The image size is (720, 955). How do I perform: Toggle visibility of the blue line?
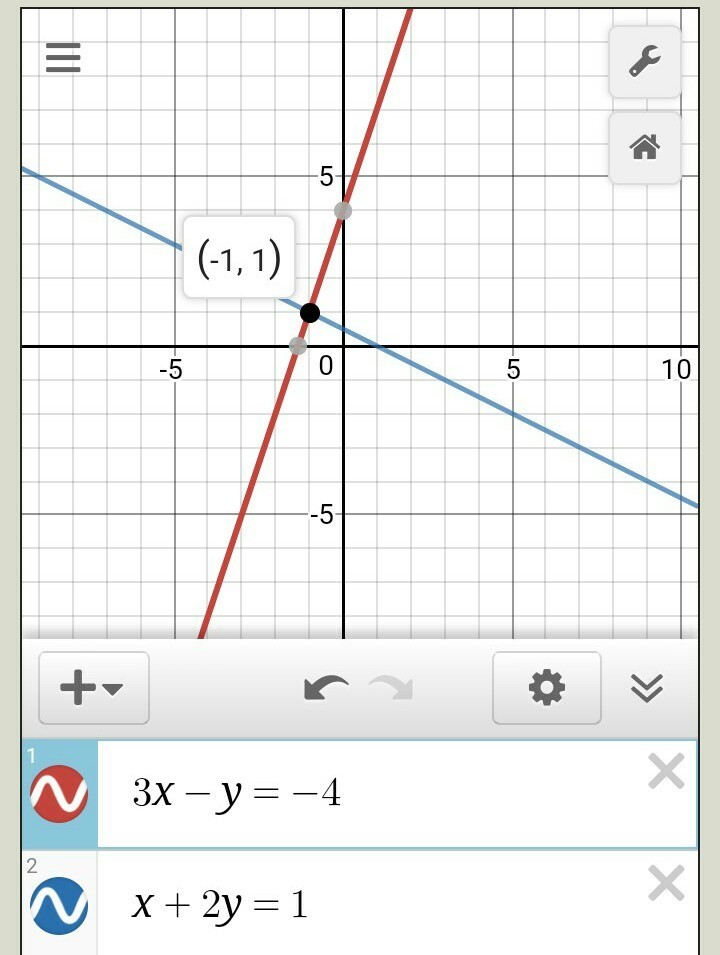(x=59, y=905)
